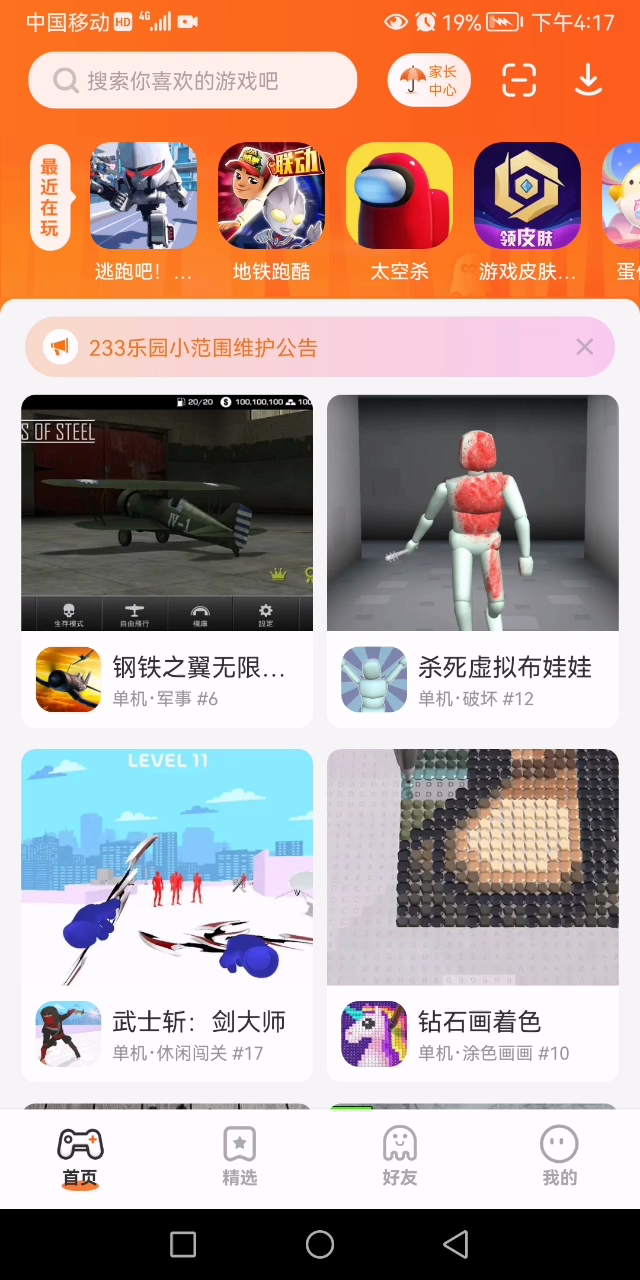
Task: Launch recently played 逃跑吧 game
Action: [143, 196]
